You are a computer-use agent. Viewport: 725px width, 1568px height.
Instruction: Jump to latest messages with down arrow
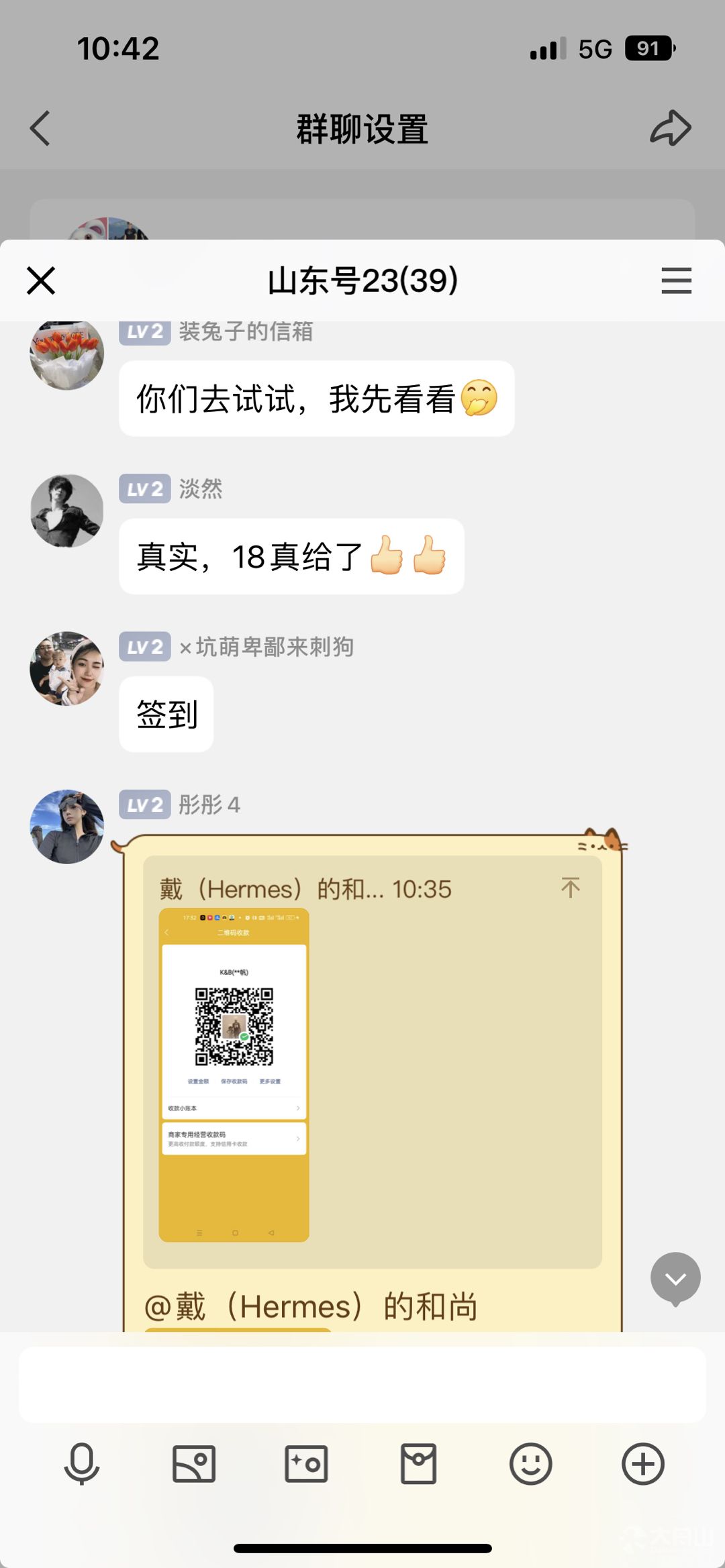click(x=675, y=1279)
